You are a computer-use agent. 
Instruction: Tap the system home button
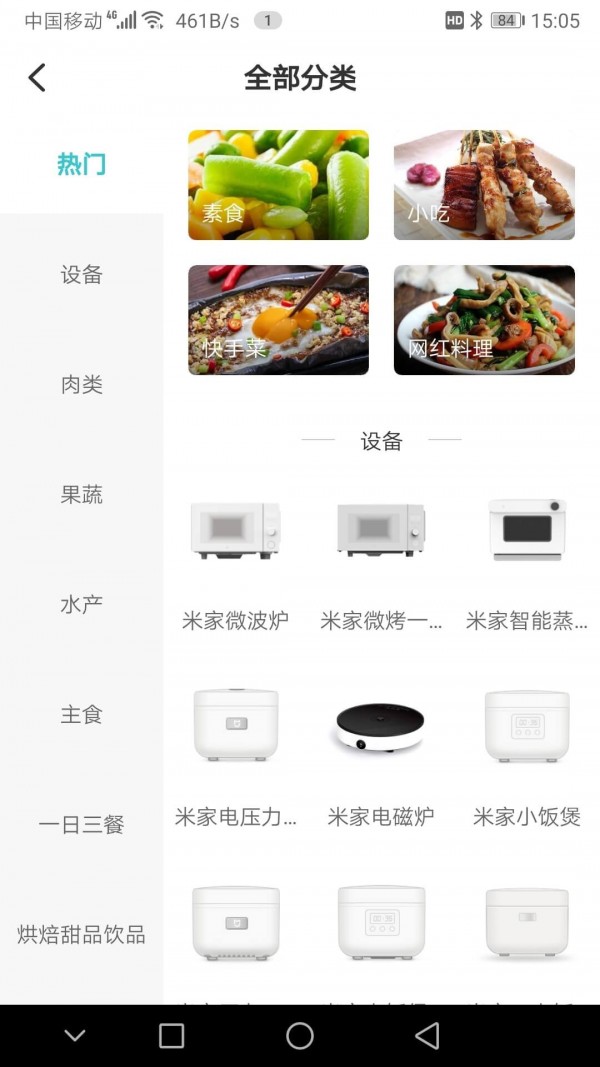pos(300,1036)
